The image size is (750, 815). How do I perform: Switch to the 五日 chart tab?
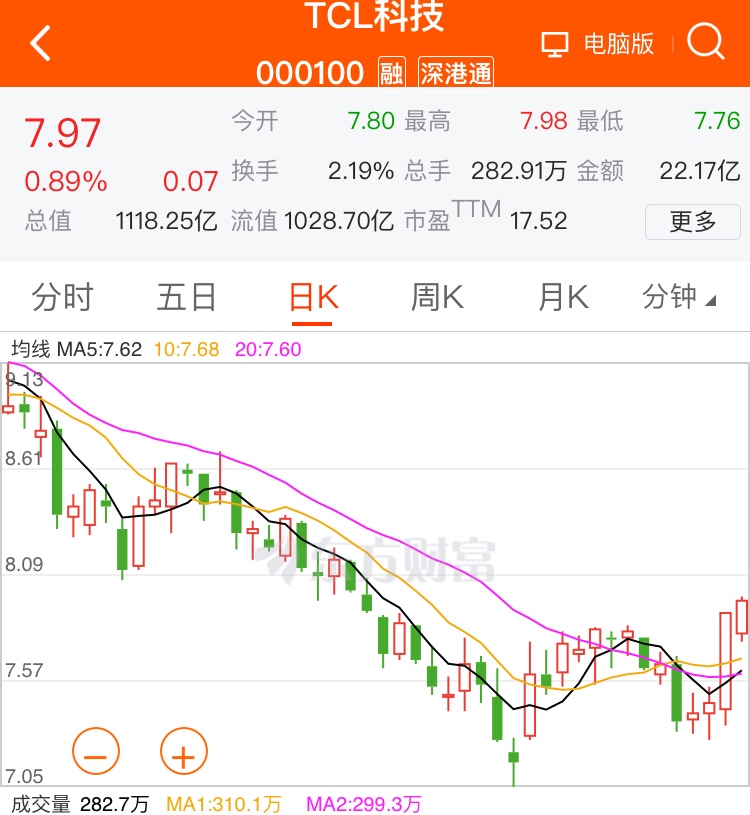click(x=187, y=297)
